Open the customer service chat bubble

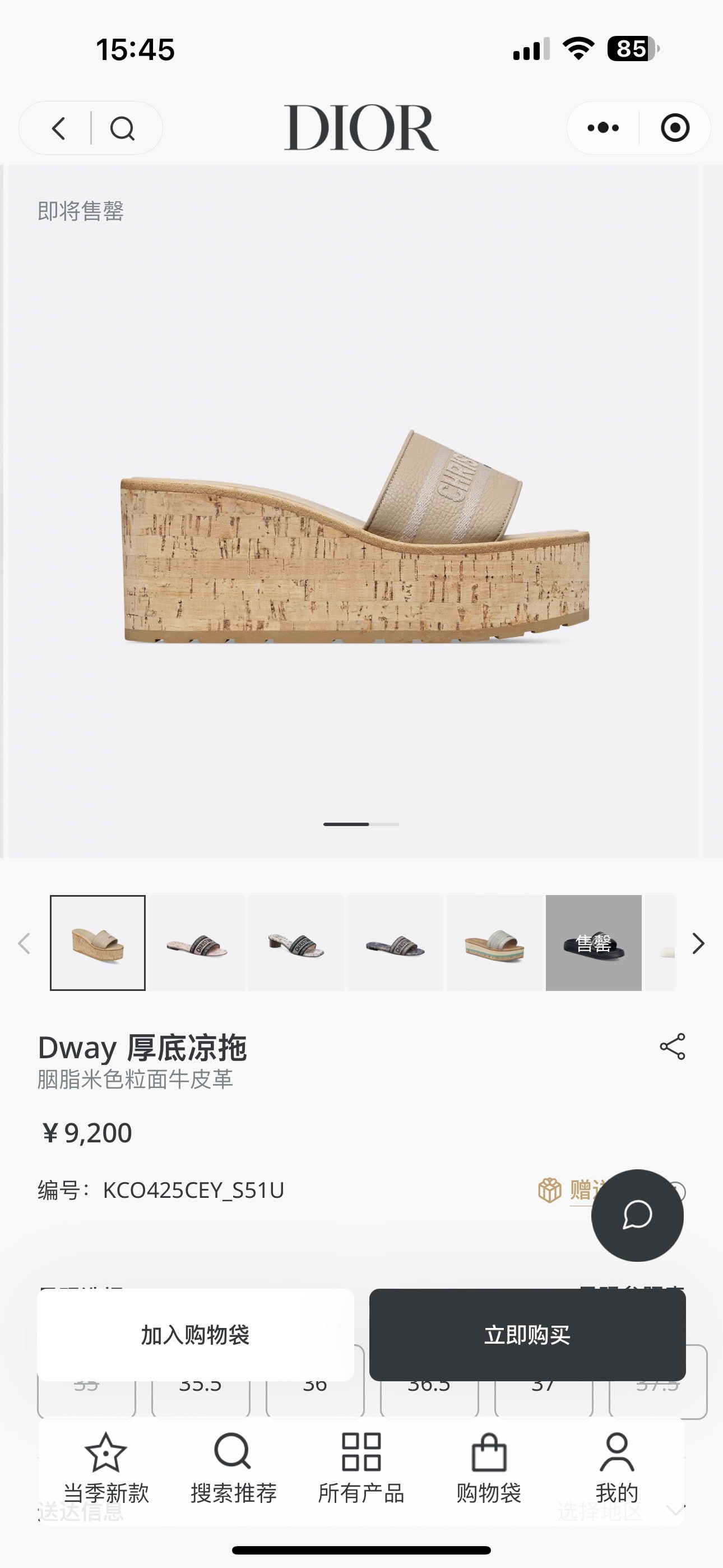pos(637,1215)
